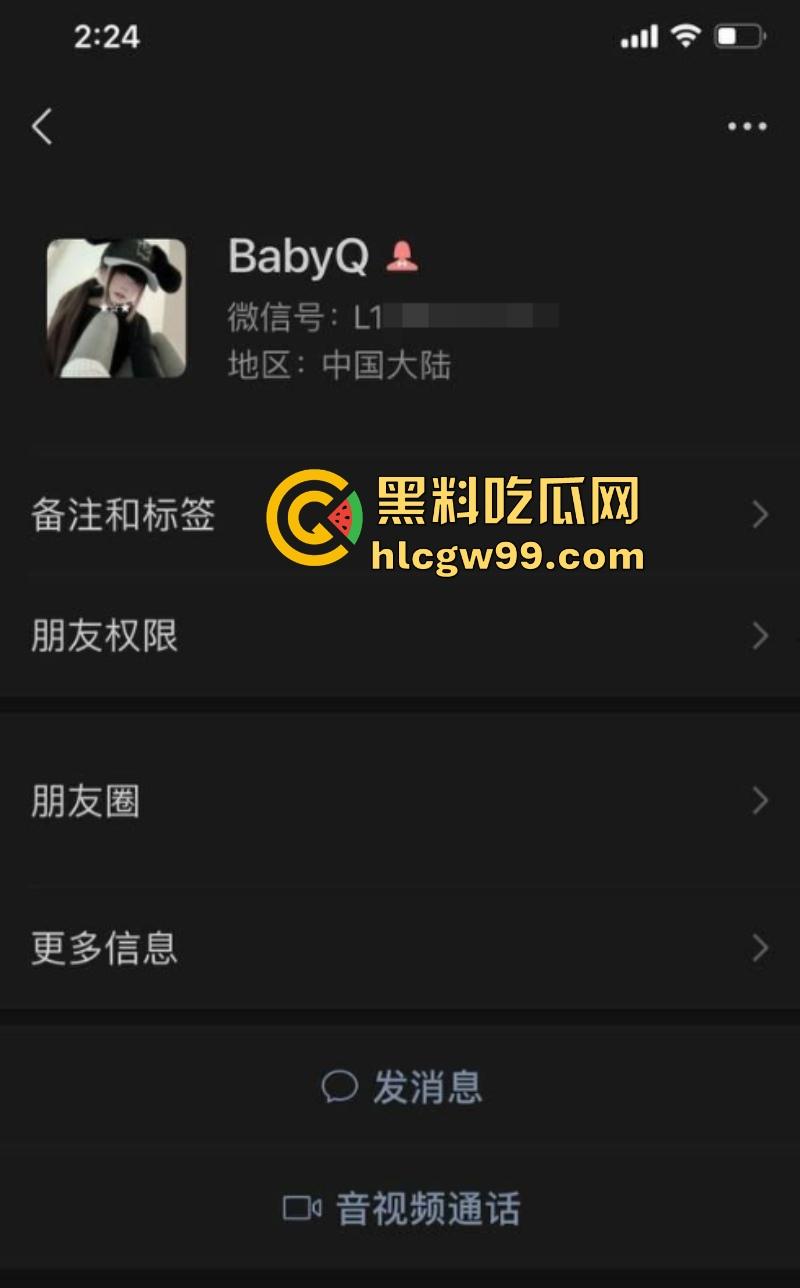
Task: Tap the contact name BabyQ
Action: [295, 258]
